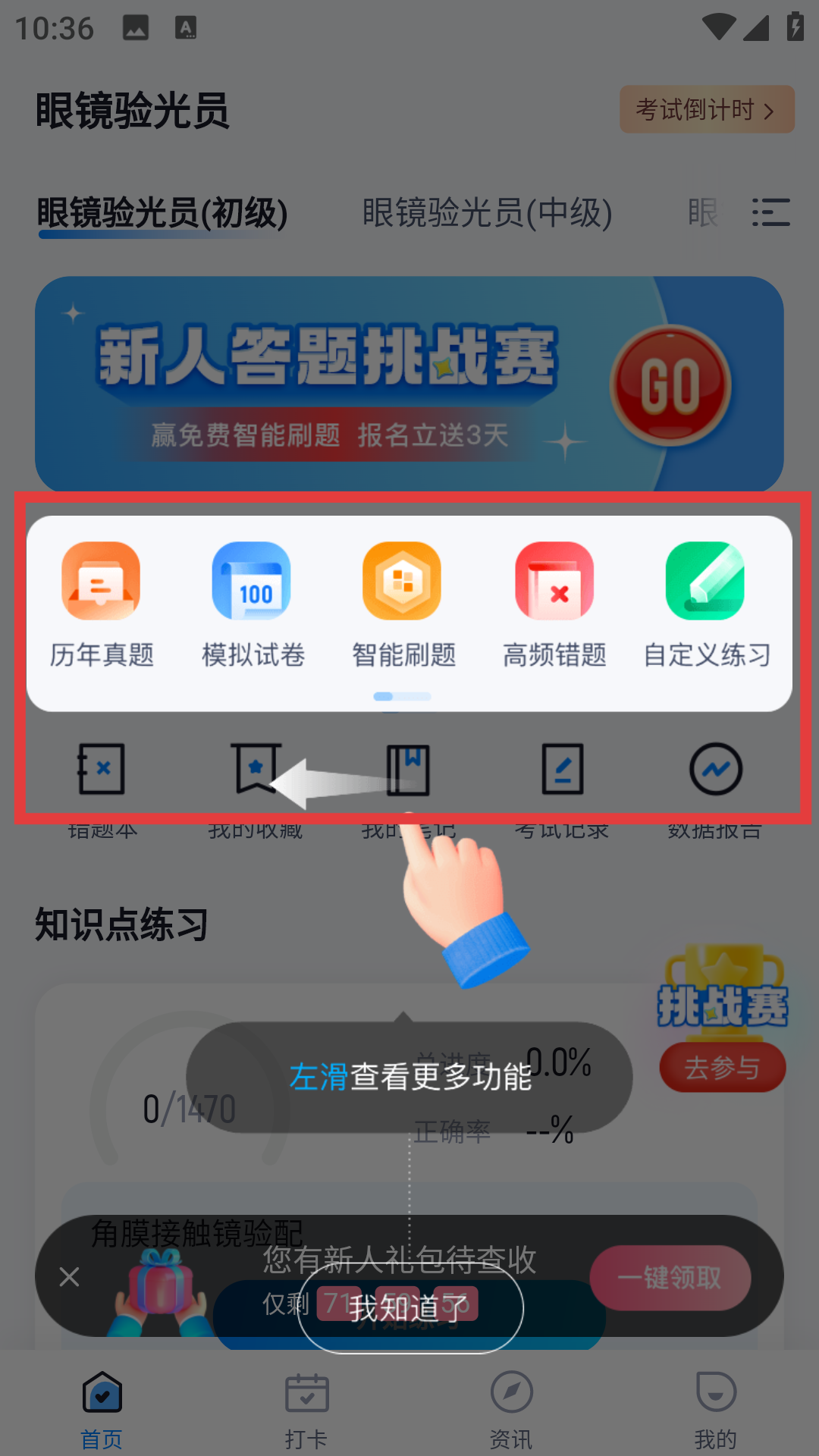The height and width of the screenshot is (1456, 819).
Task: Tap 去参与 to join the challenge
Action: pos(722,1067)
